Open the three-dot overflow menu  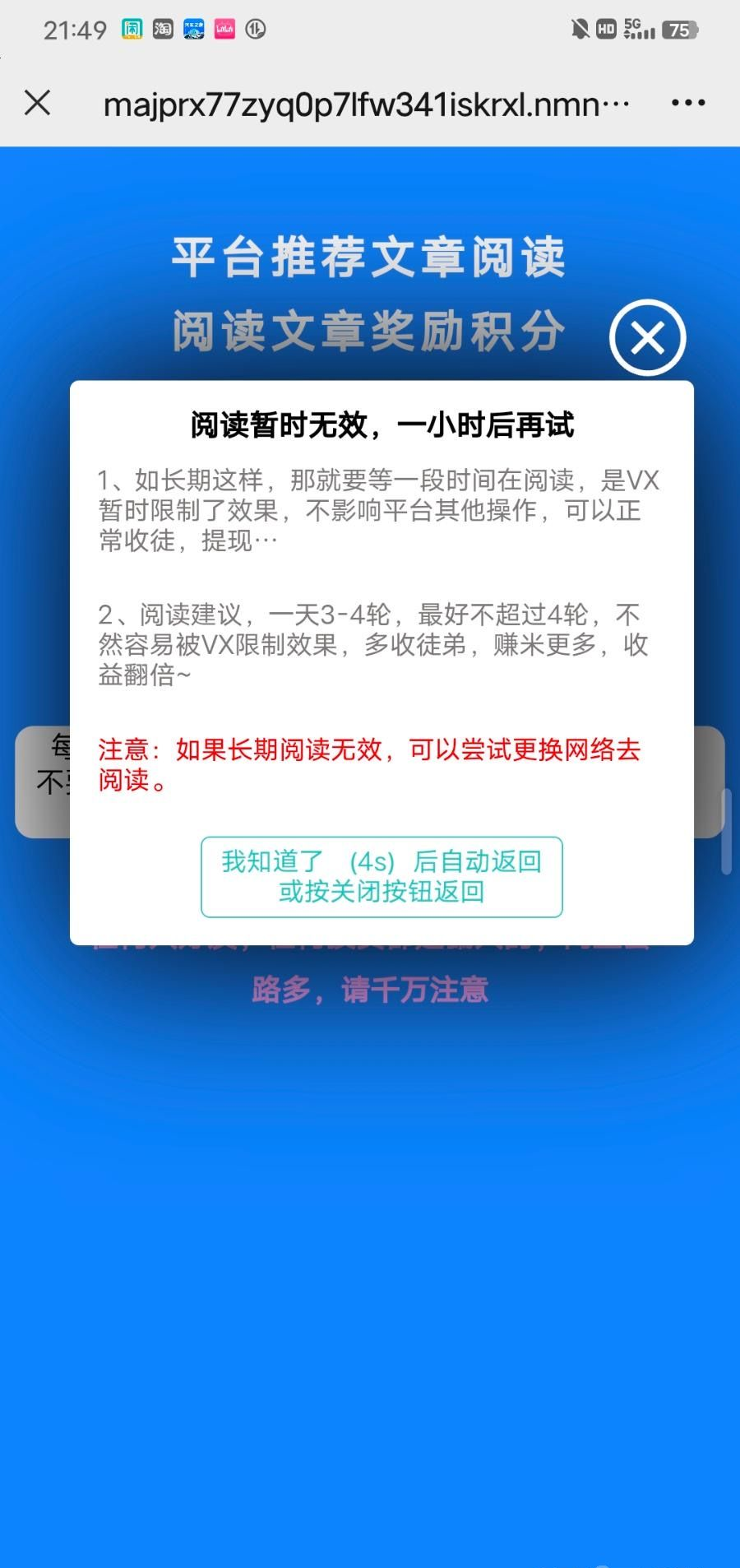coord(688,103)
